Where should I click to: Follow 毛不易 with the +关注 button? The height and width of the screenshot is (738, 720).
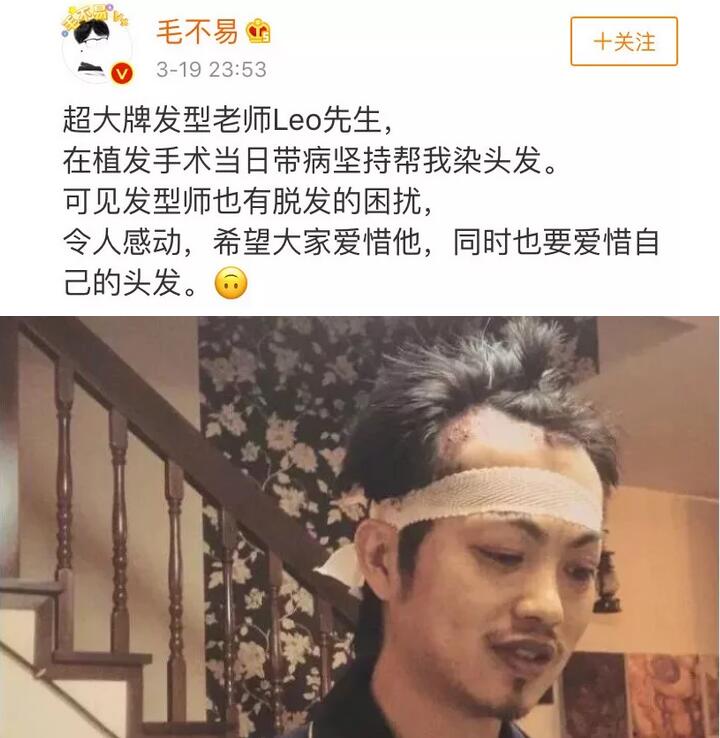(624, 42)
